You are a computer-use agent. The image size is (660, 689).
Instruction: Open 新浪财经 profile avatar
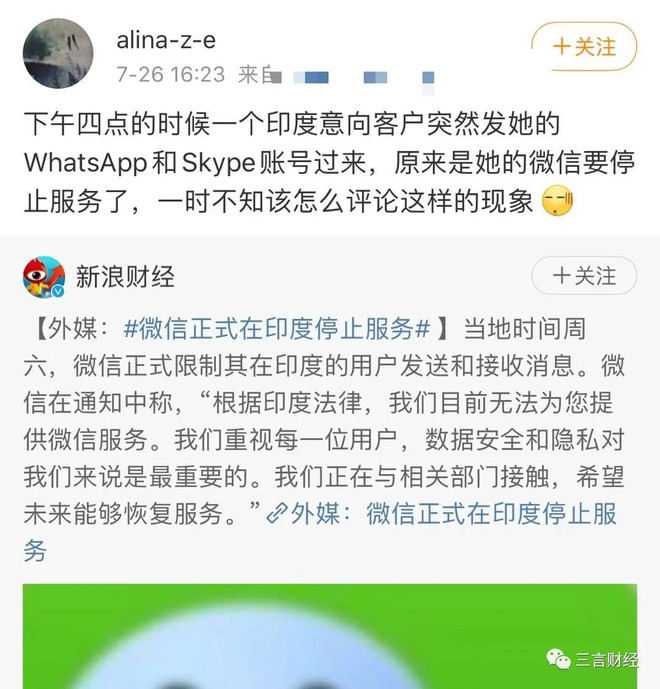44,277
